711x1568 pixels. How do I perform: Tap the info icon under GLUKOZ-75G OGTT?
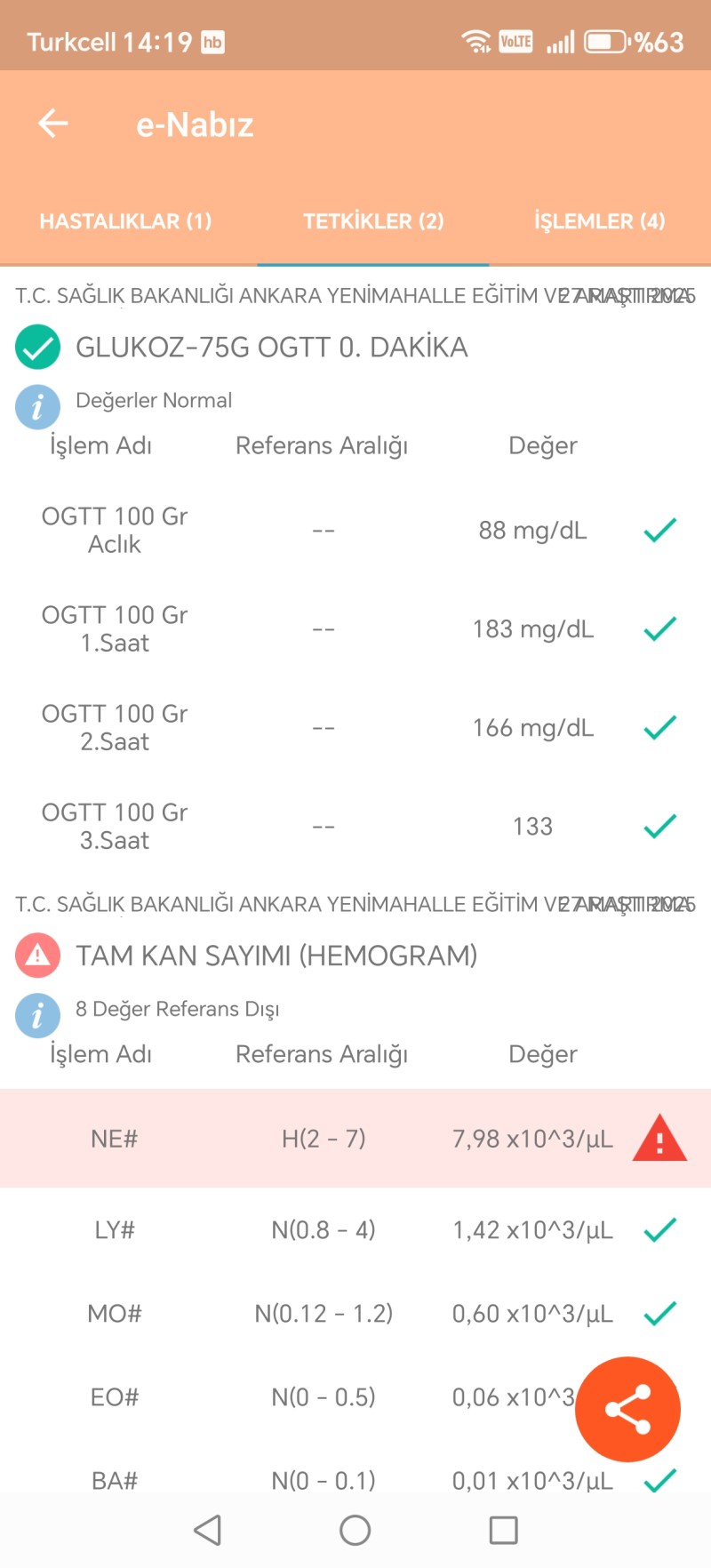point(37,406)
